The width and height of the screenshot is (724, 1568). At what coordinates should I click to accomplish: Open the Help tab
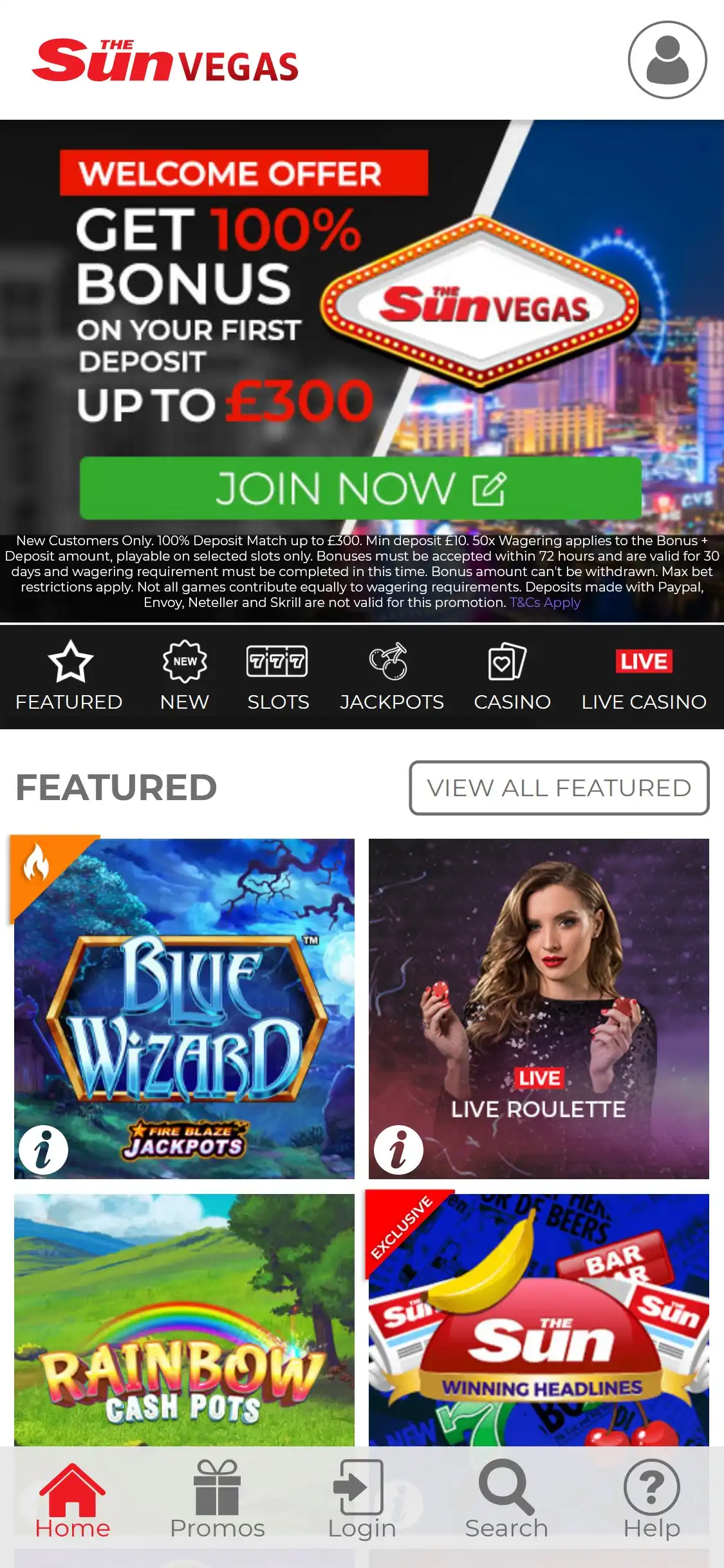click(651, 1498)
